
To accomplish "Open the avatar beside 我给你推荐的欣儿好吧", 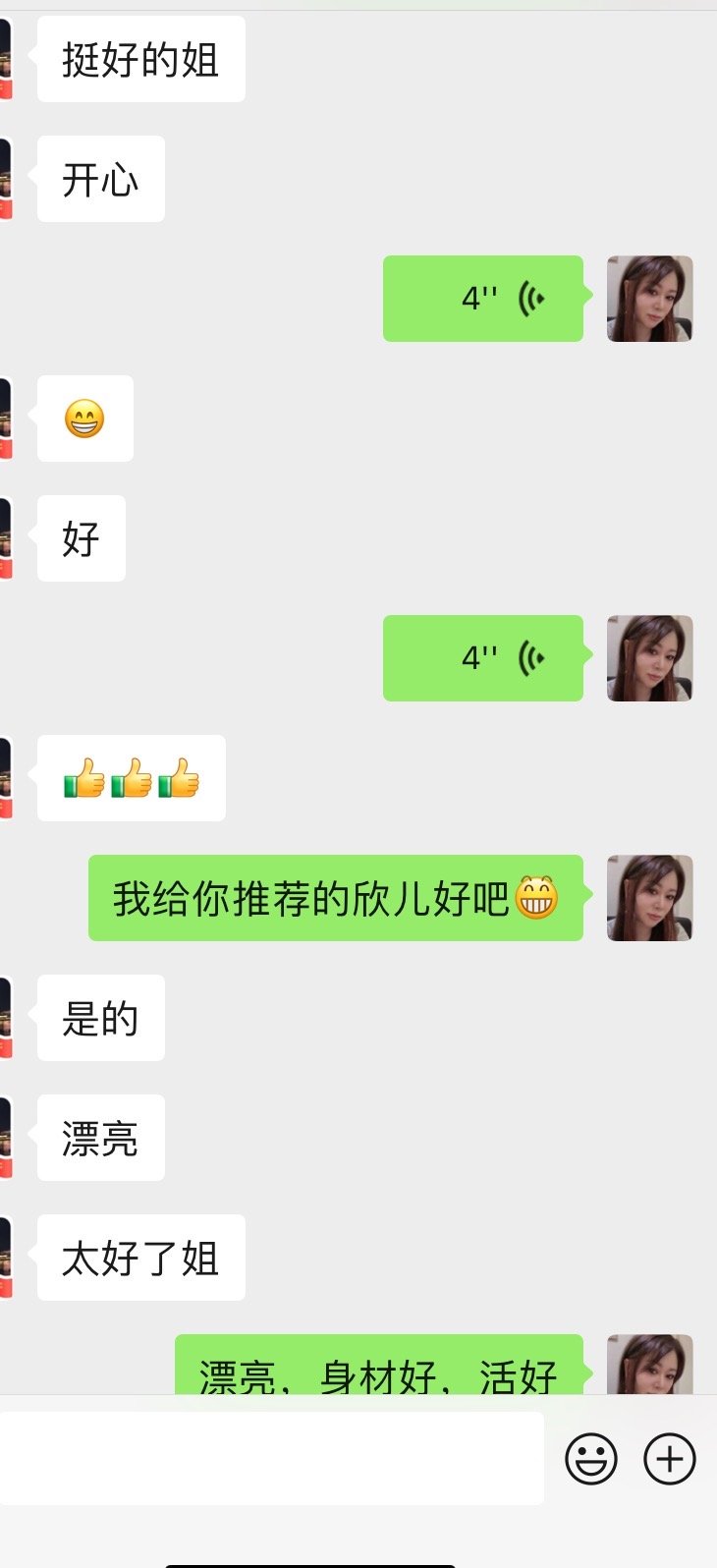I will pyautogui.click(x=650, y=898).
